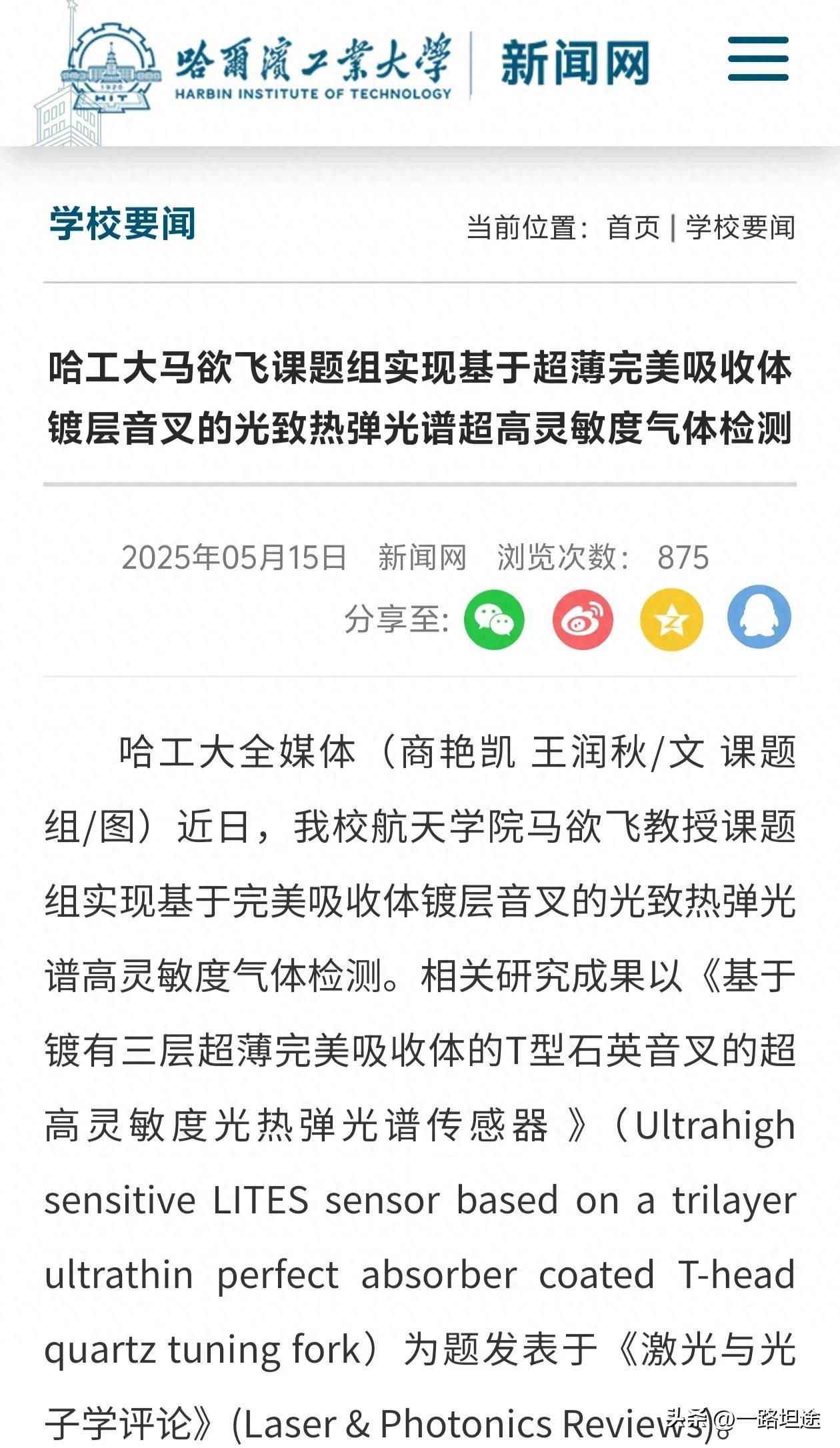Open the HIT 新闻网 site logo

tap(355, 65)
